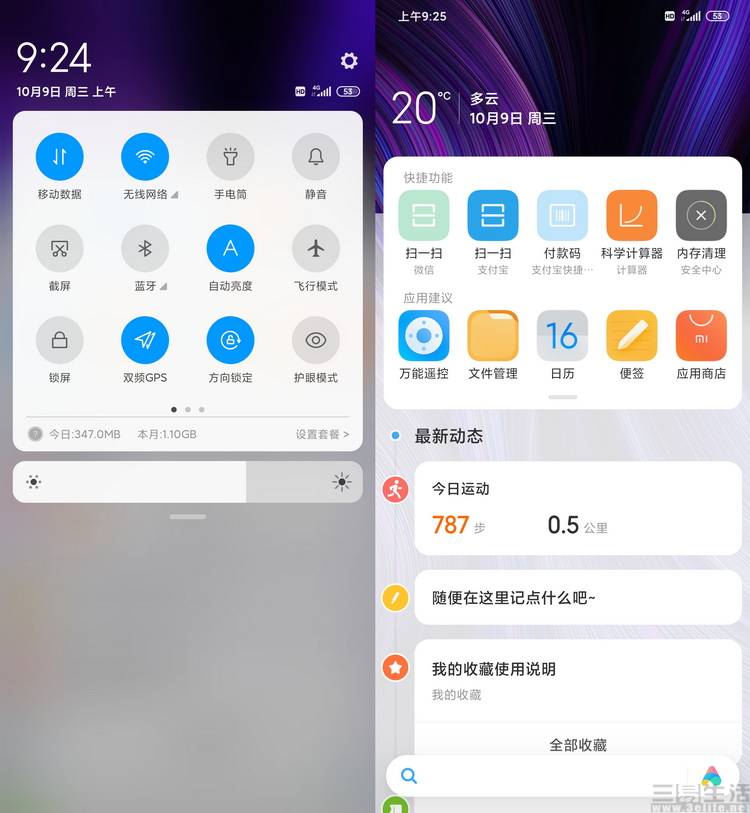Open 设置套餐 data plan settings
750x813 pixels.
pyautogui.click(x=322, y=434)
